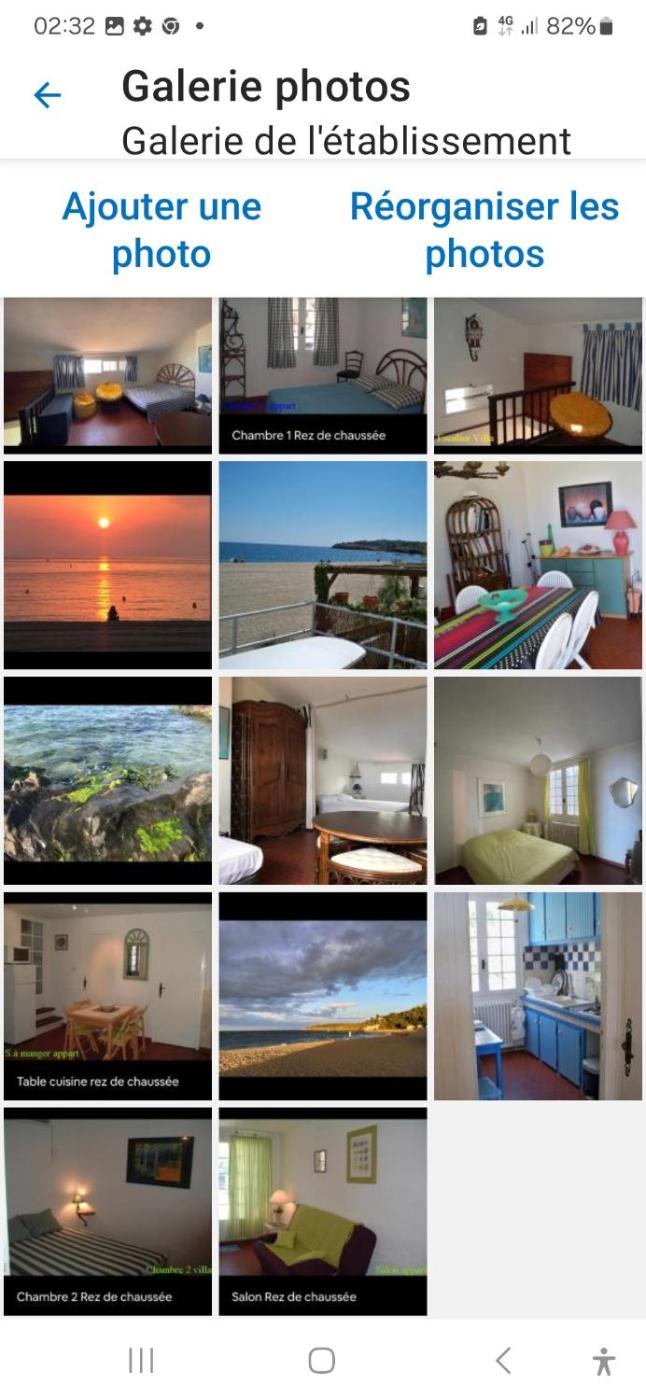The width and height of the screenshot is (646, 1400).
Task: Open the rocky seawater close-up photo
Action: click(x=108, y=781)
